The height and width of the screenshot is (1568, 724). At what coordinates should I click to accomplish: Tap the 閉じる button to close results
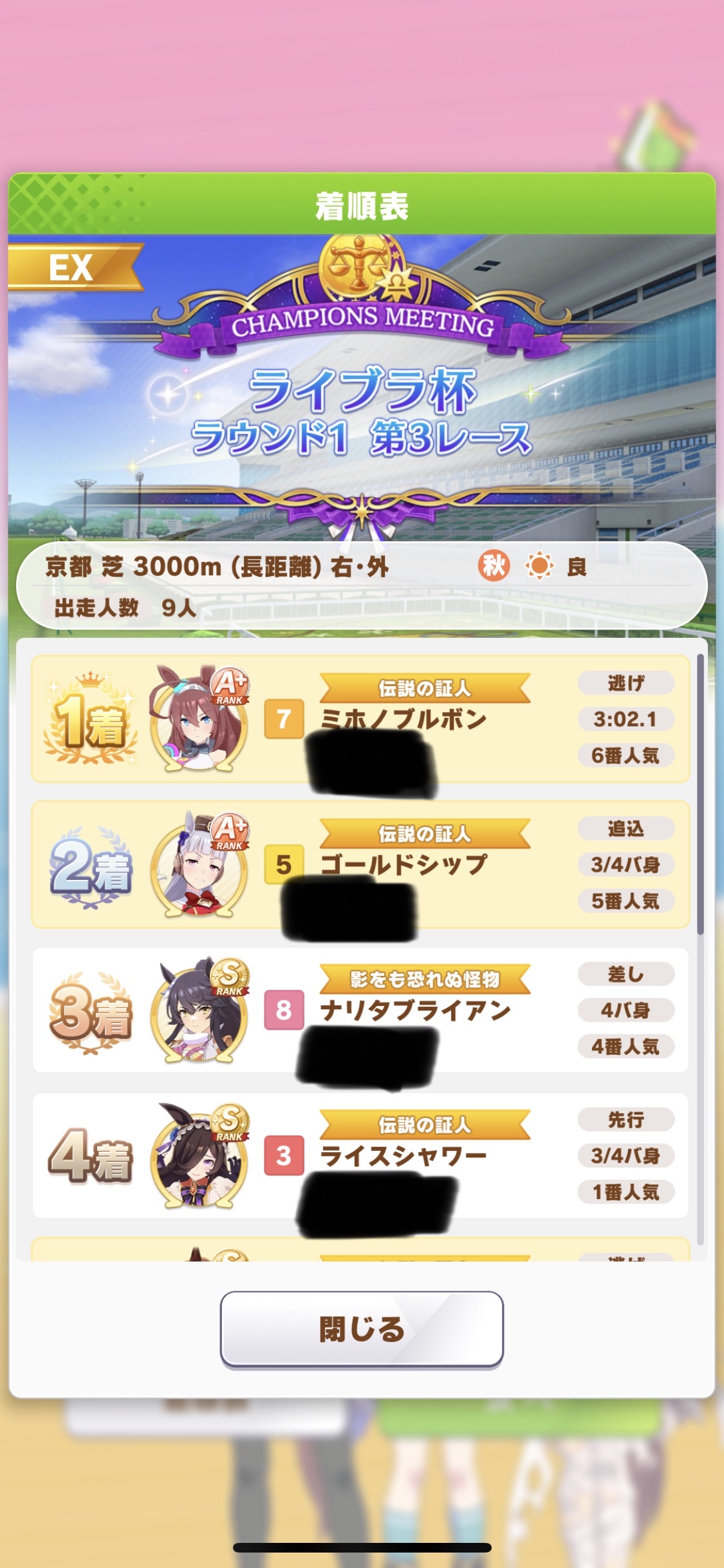[x=362, y=1329]
